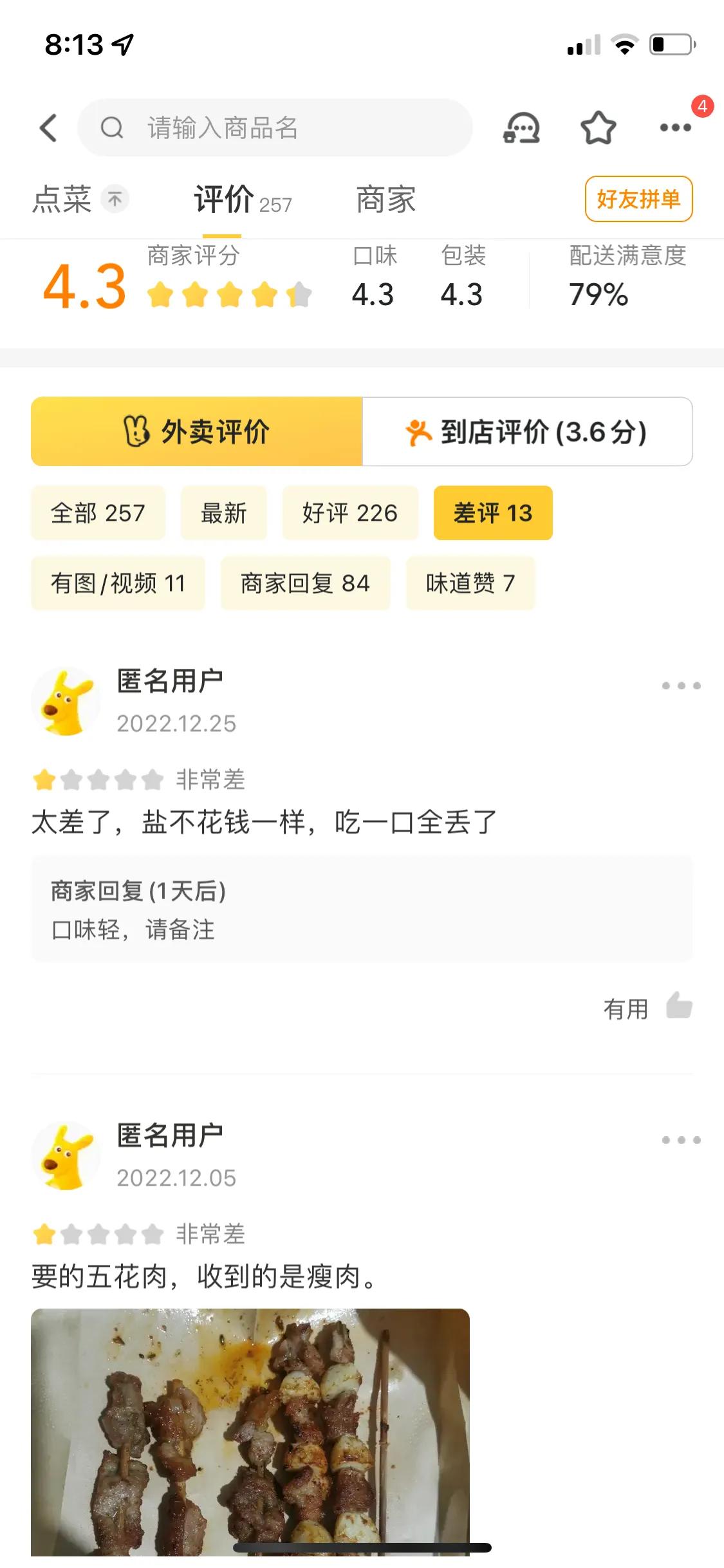724x1568 pixels.
Task: Switch to the 到店评价 tab
Action: pos(528,431)
